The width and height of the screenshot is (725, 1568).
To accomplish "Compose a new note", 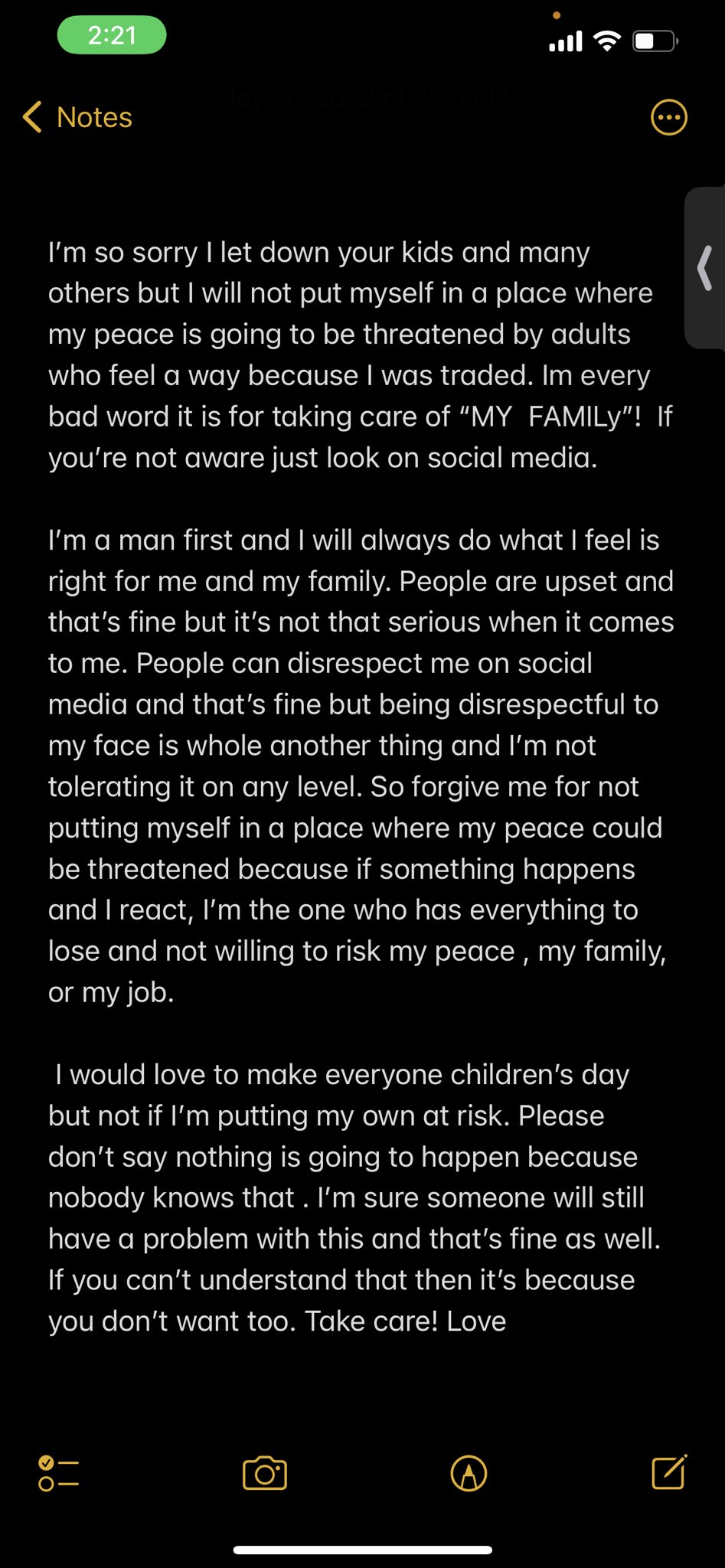I will (x=668, y=1472).
